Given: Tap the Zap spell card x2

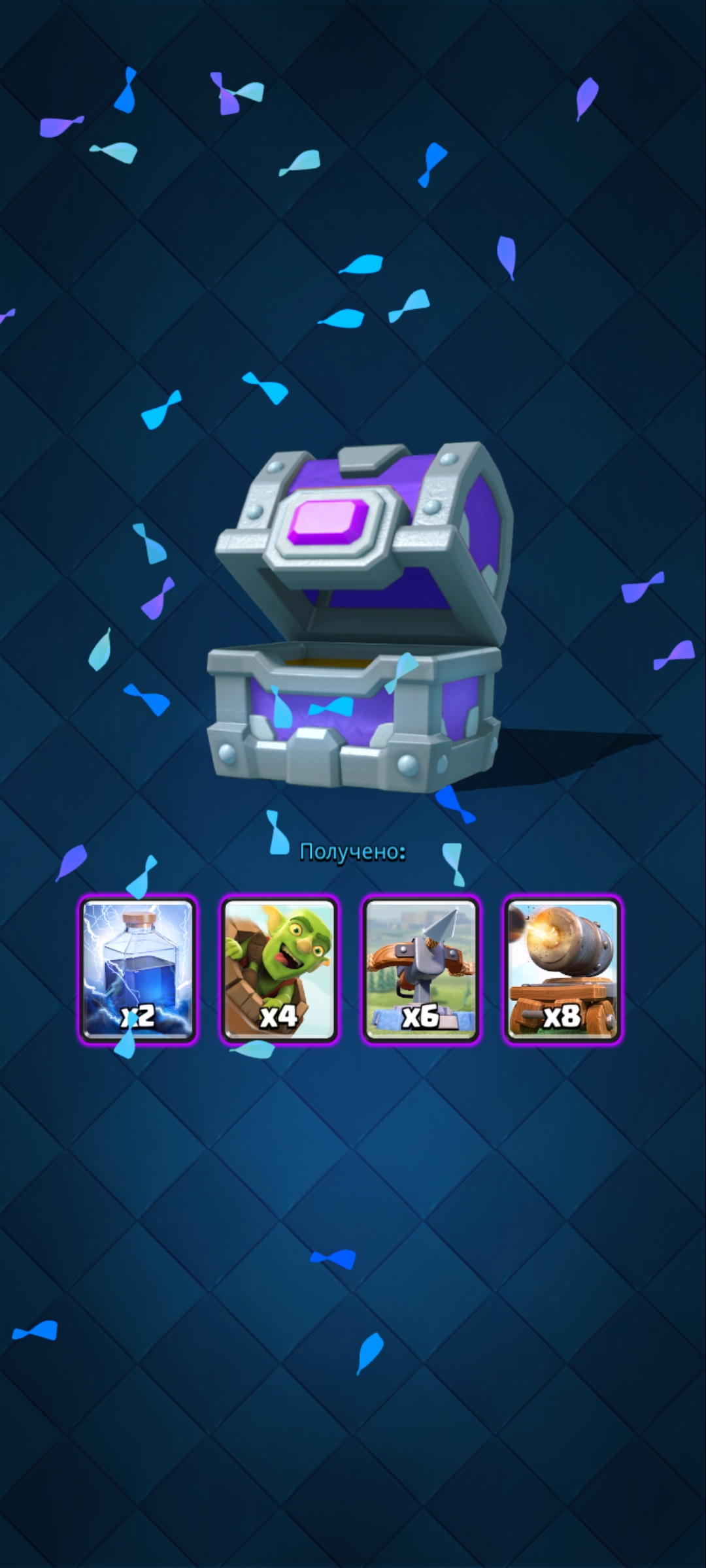Looking at the screenshot, I should [x=137, y=970].
